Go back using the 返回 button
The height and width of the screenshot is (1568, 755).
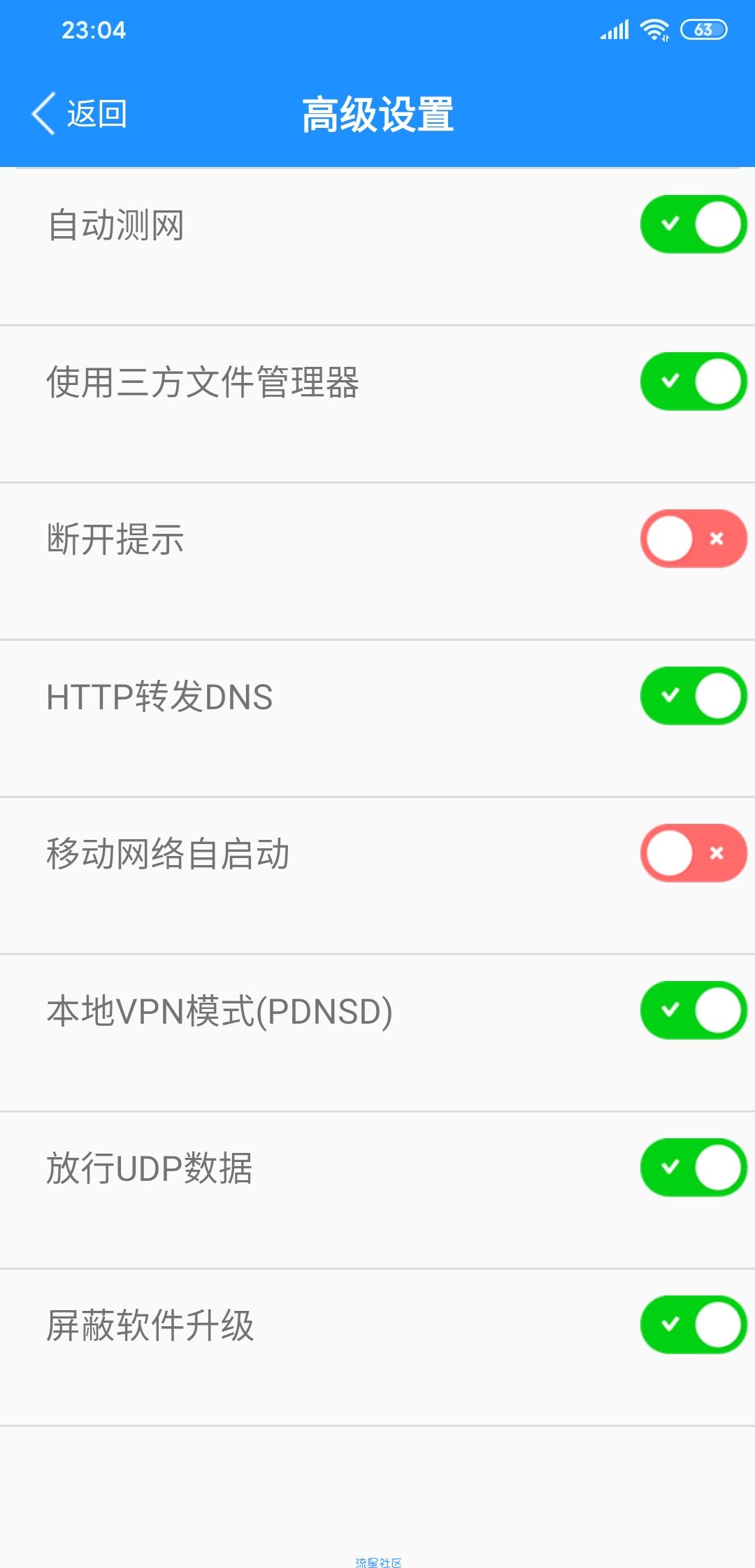point(79,113)
